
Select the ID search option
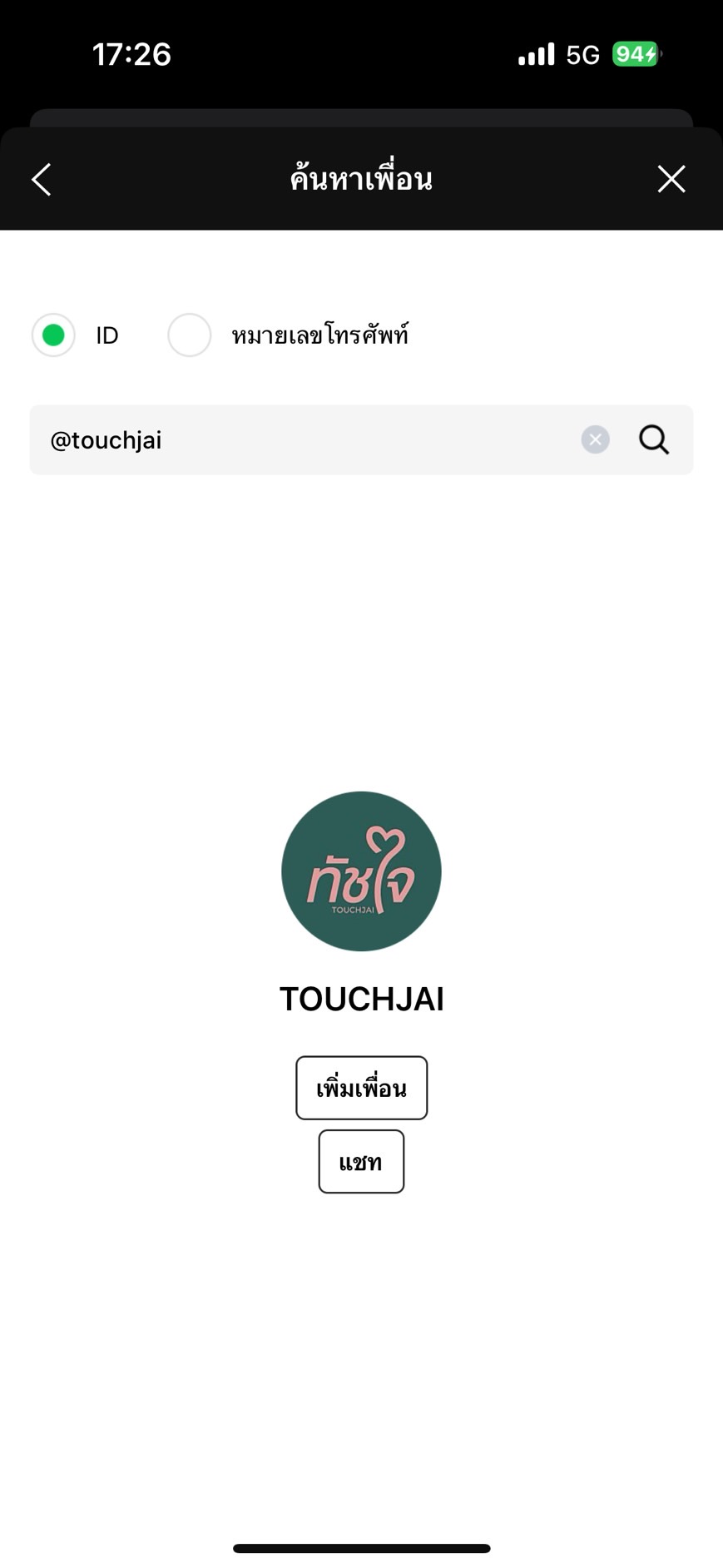54,335
